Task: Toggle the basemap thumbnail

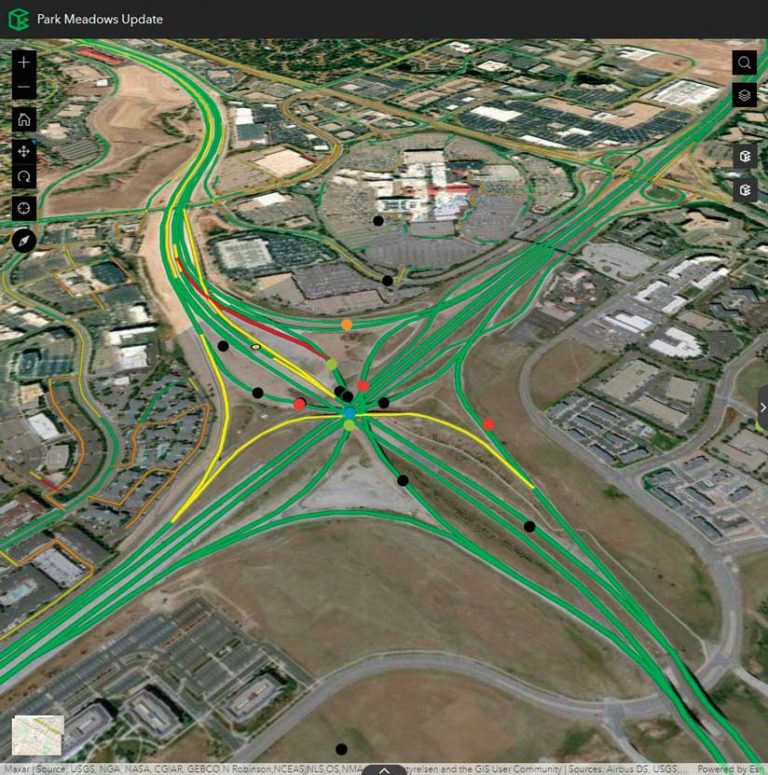Action: [x=37, y=735]
